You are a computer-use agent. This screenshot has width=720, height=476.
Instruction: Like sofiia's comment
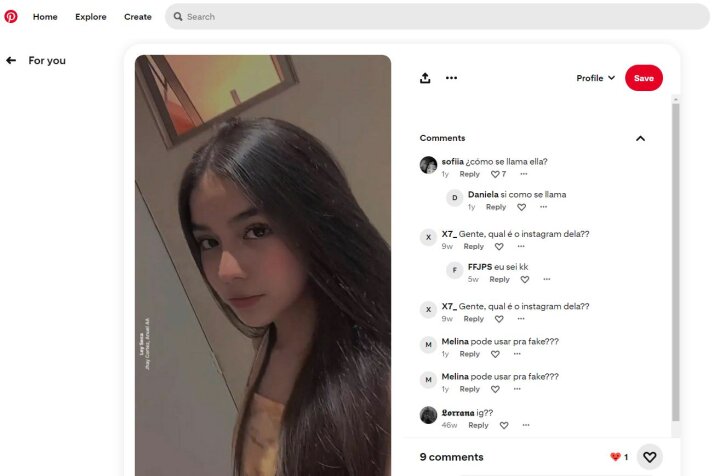click(494, 174)
